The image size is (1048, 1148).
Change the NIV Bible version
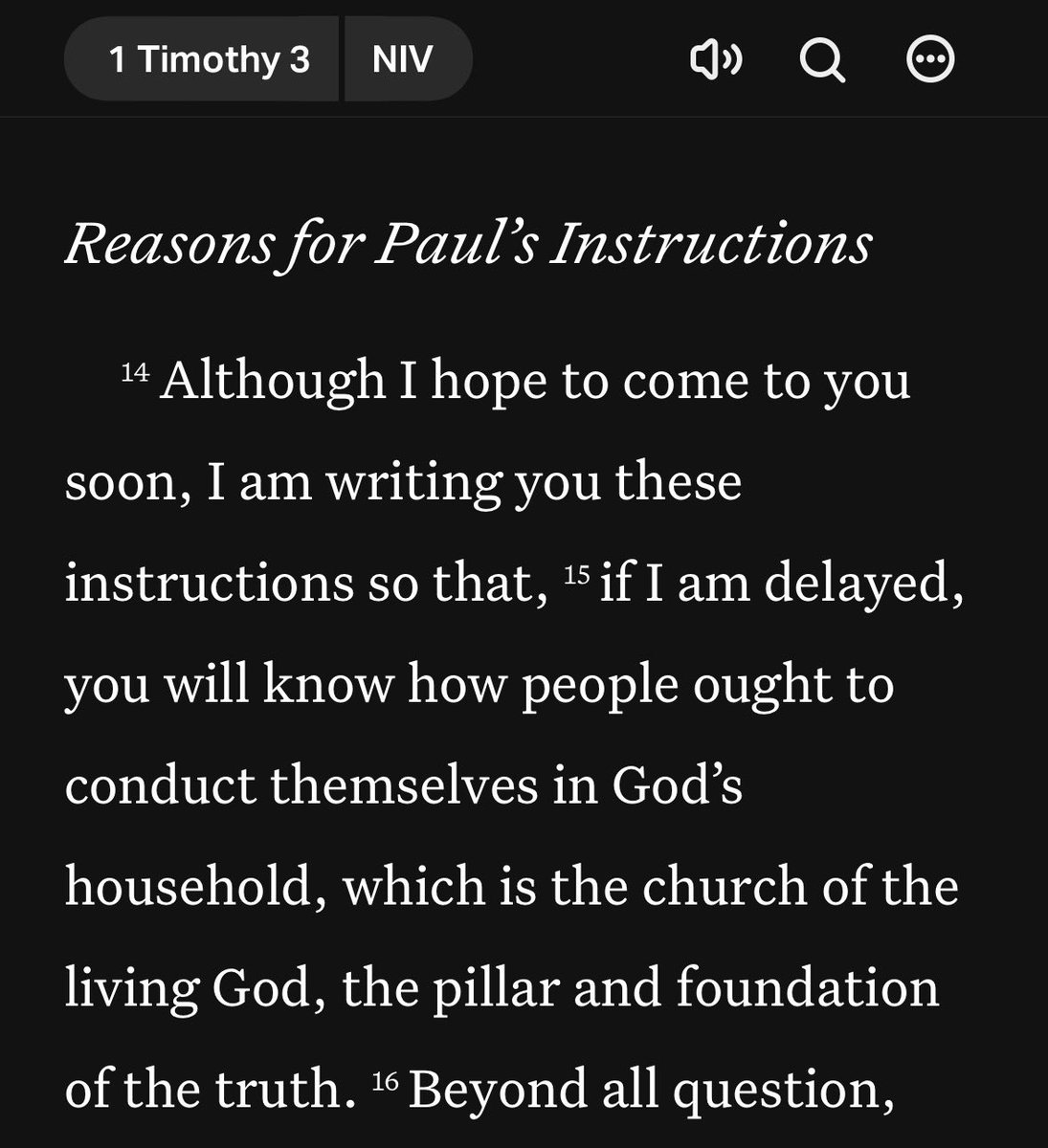point(403,60)
